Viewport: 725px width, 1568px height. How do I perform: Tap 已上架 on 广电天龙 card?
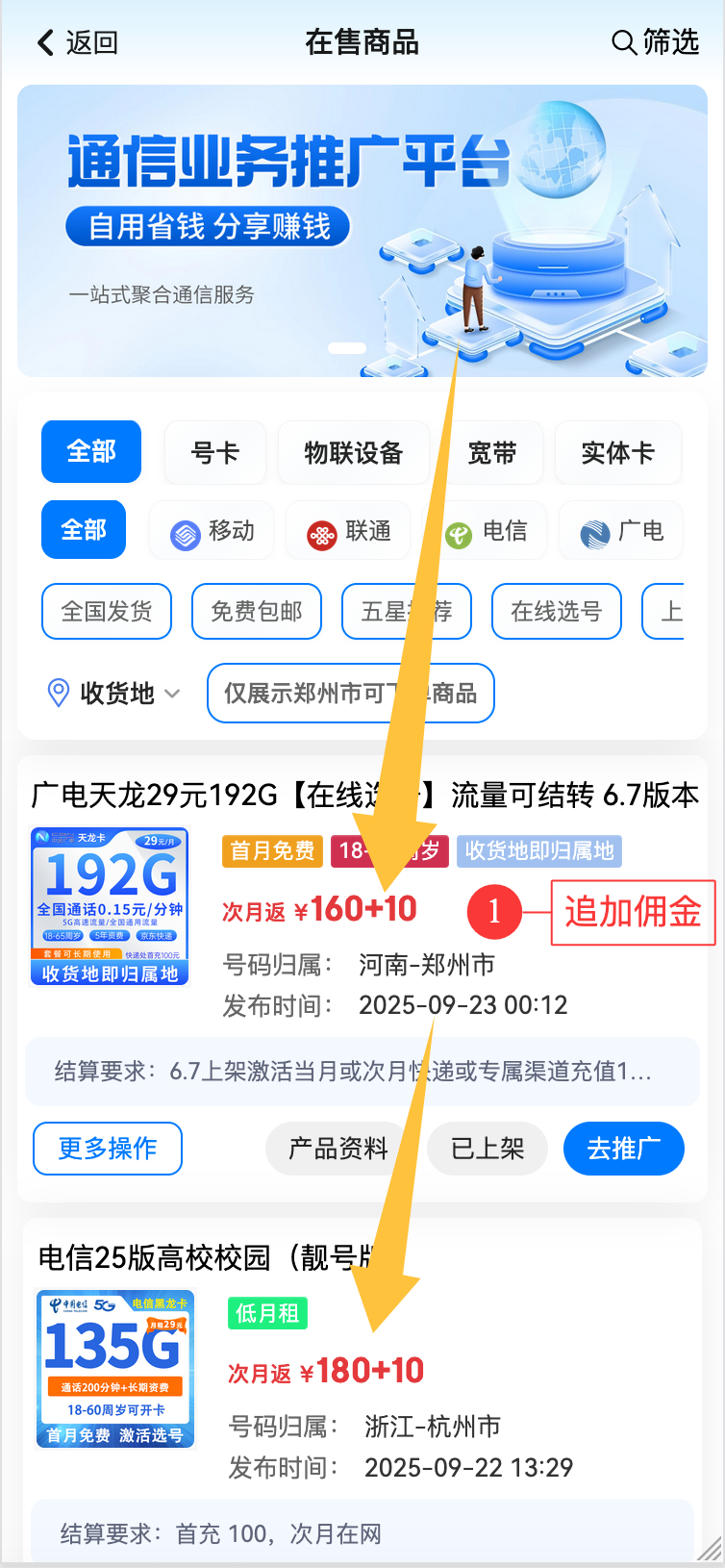pyautogui.click(x=487, y=1149)
